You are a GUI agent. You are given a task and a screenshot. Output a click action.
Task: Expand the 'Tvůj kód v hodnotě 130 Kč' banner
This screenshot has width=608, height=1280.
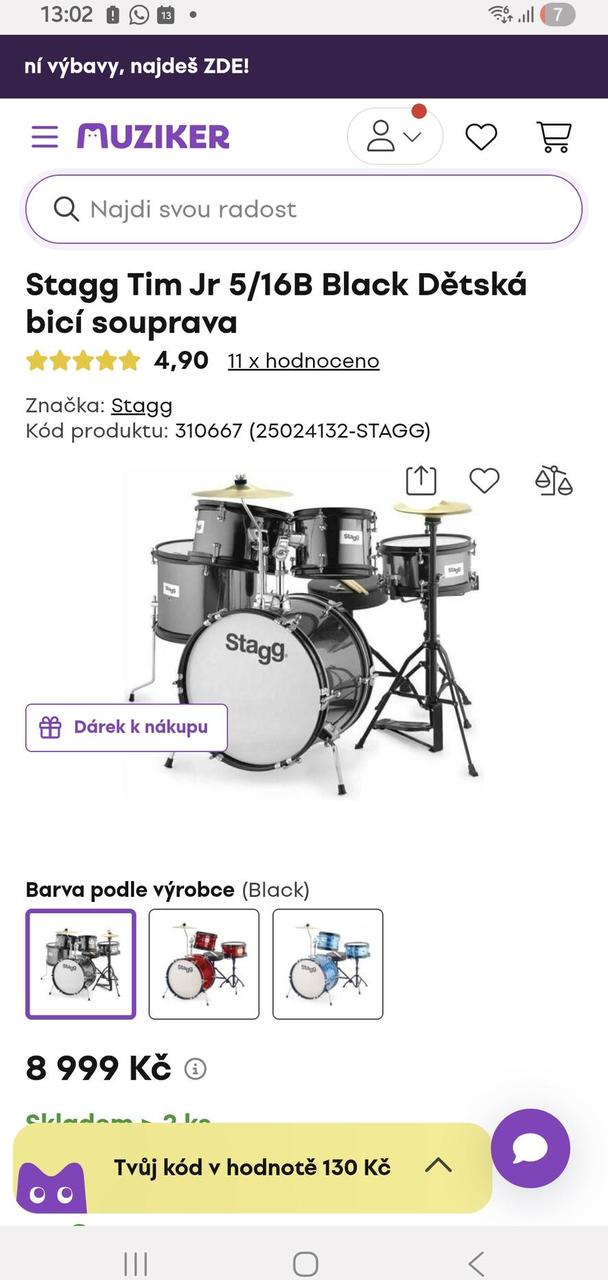coord(438,1166)
